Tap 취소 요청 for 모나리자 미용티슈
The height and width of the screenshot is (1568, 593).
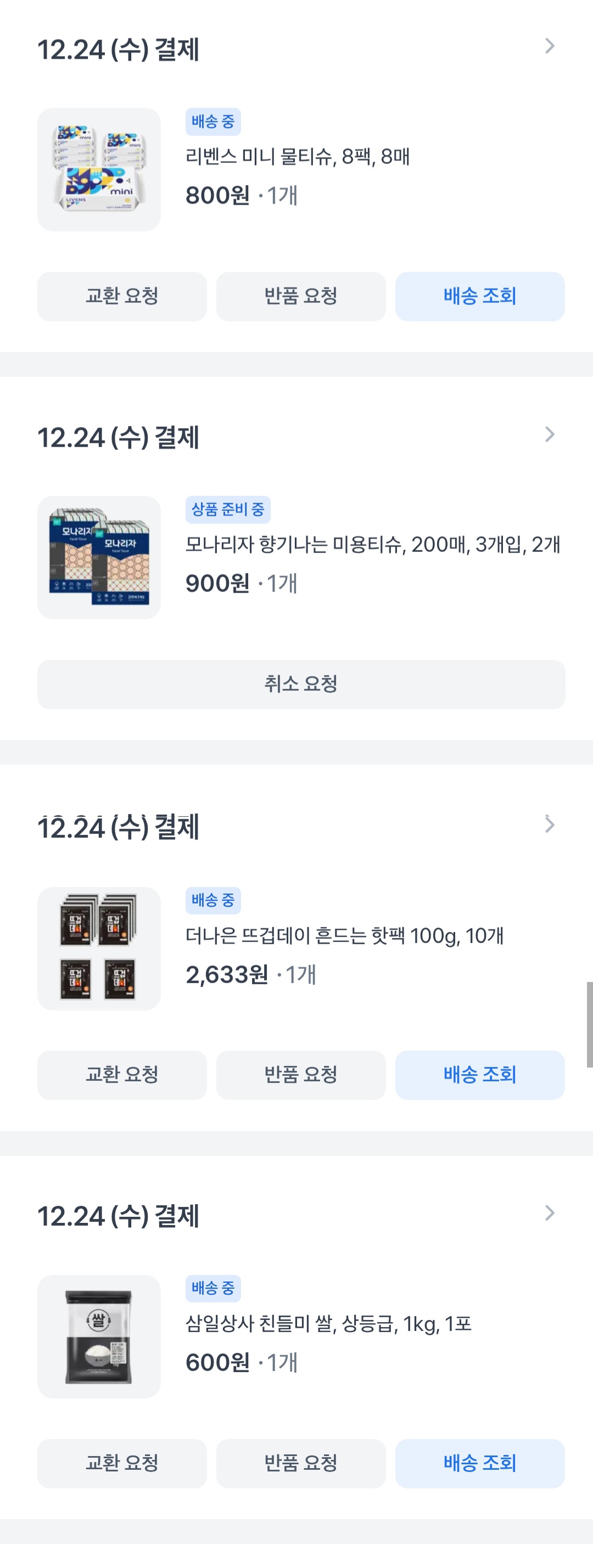coord(301,684)
